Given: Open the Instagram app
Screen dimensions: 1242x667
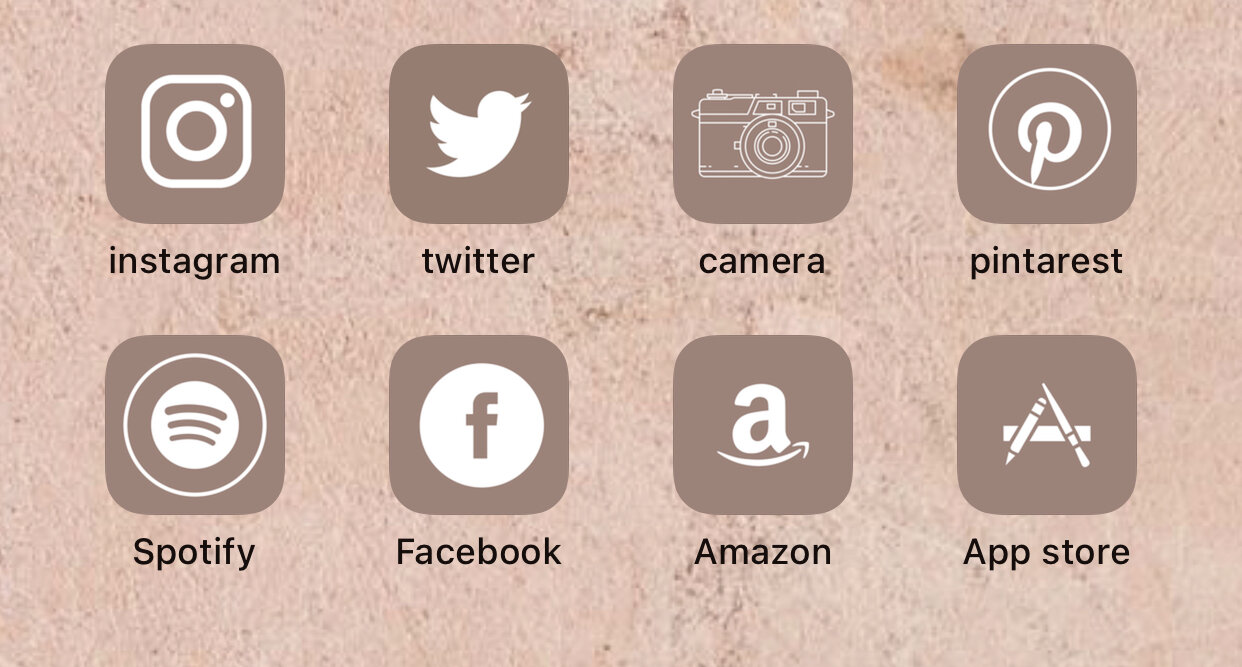Looking at the screenshot, I should pyautogui.click(x=195, y=133).
